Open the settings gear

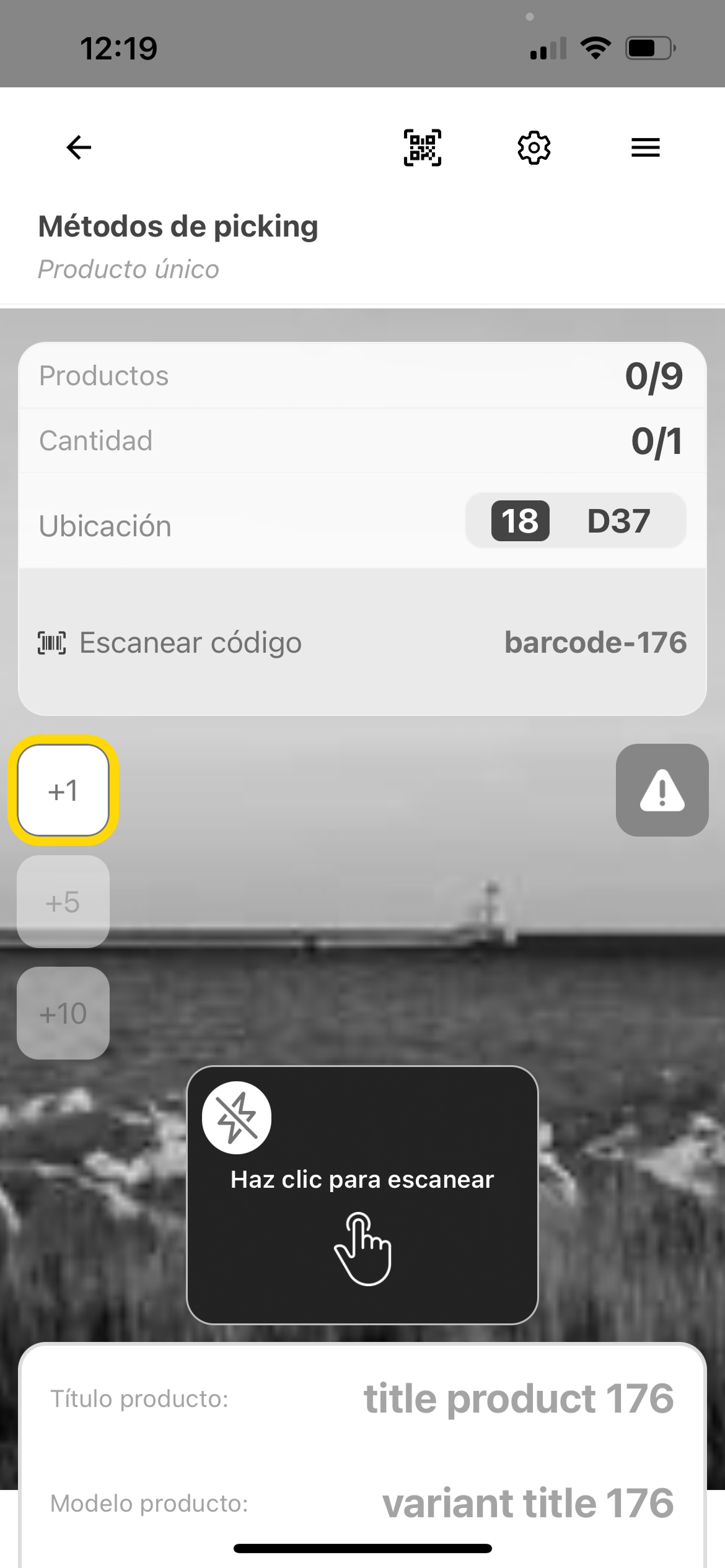[x=534, y=147]
